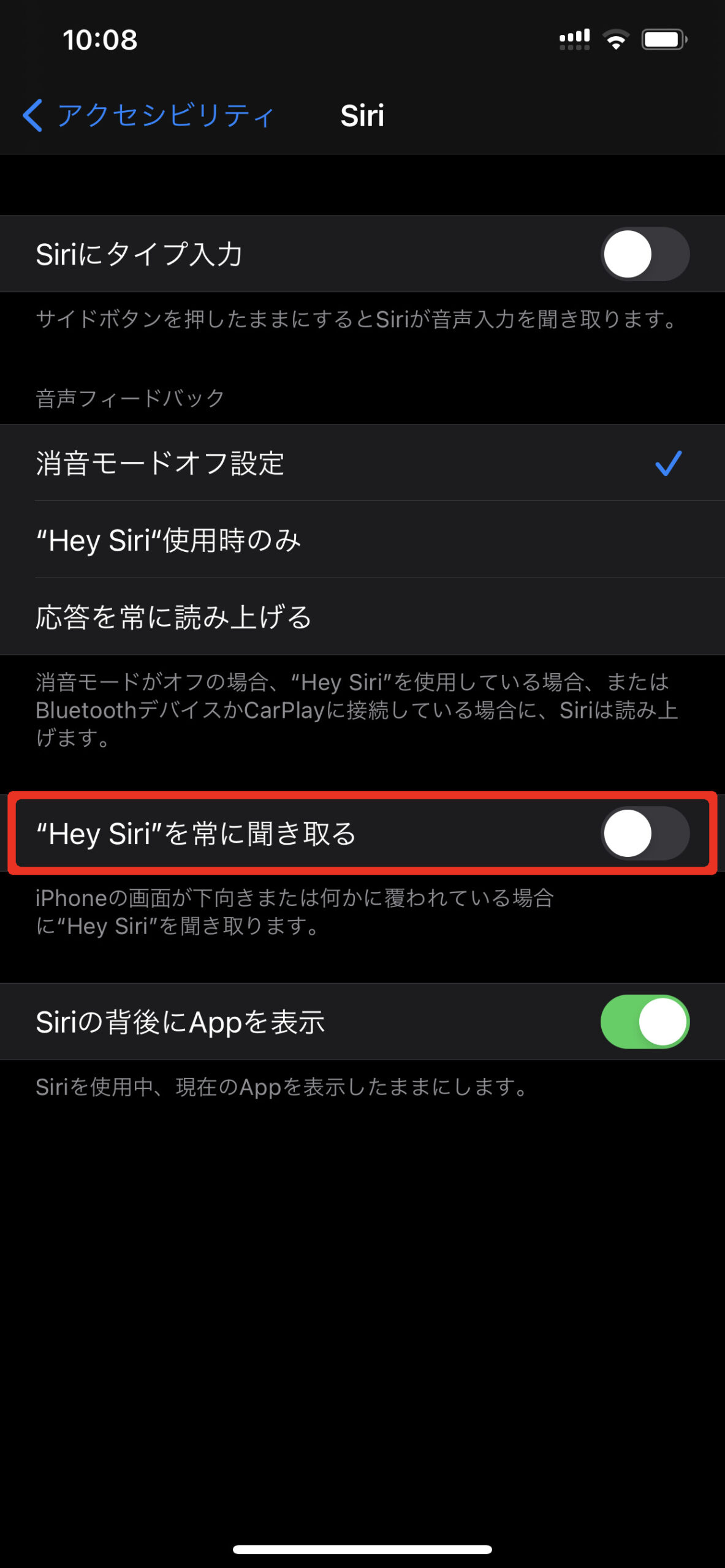Select 応答を常に読み上げる option
The width and height of the screenshot is (725, 1568).
tap(362, 617)
